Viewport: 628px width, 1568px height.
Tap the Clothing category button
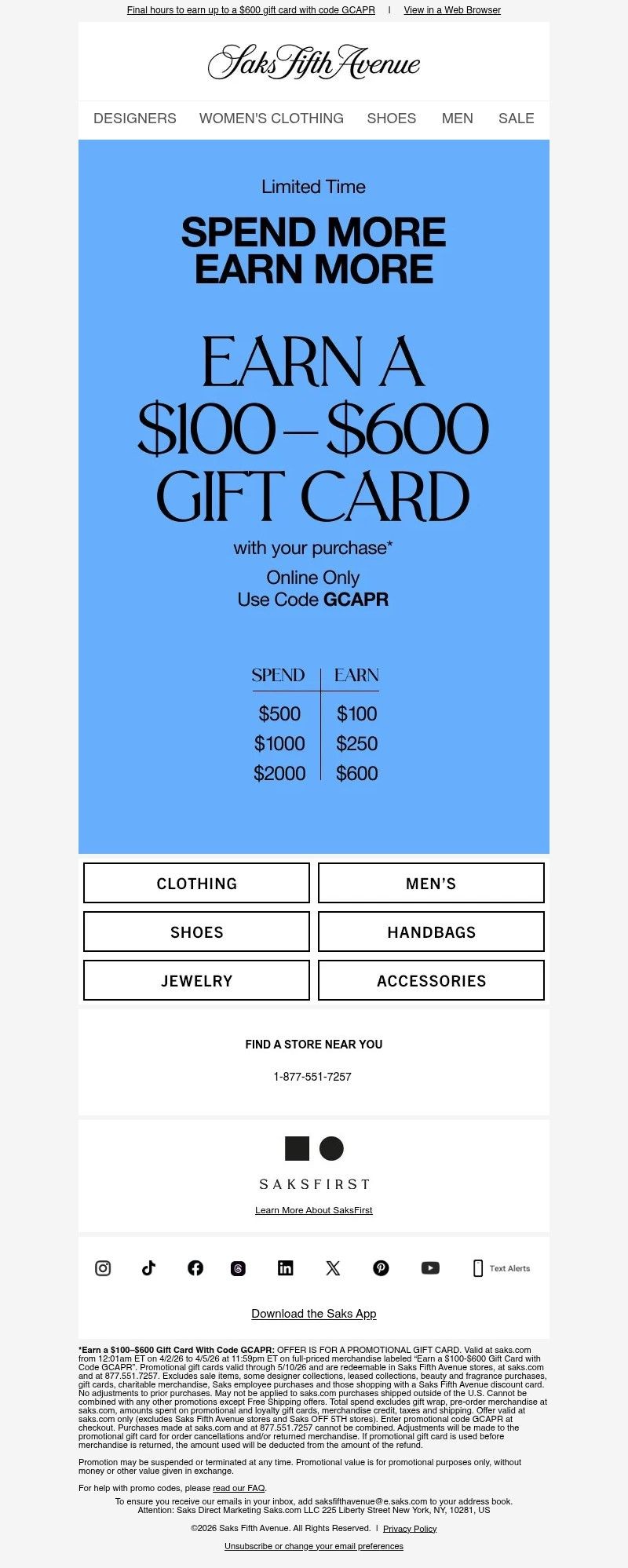click(196, 884)
